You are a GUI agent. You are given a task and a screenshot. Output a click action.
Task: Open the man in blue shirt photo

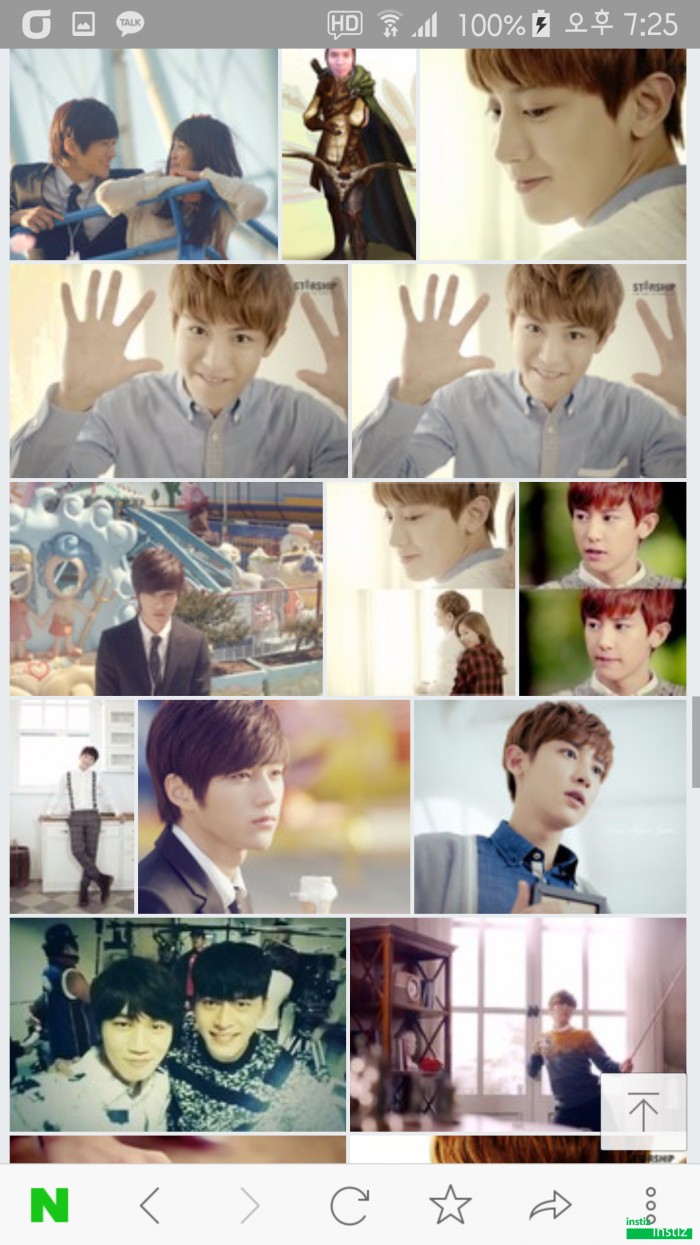(550, 806)
